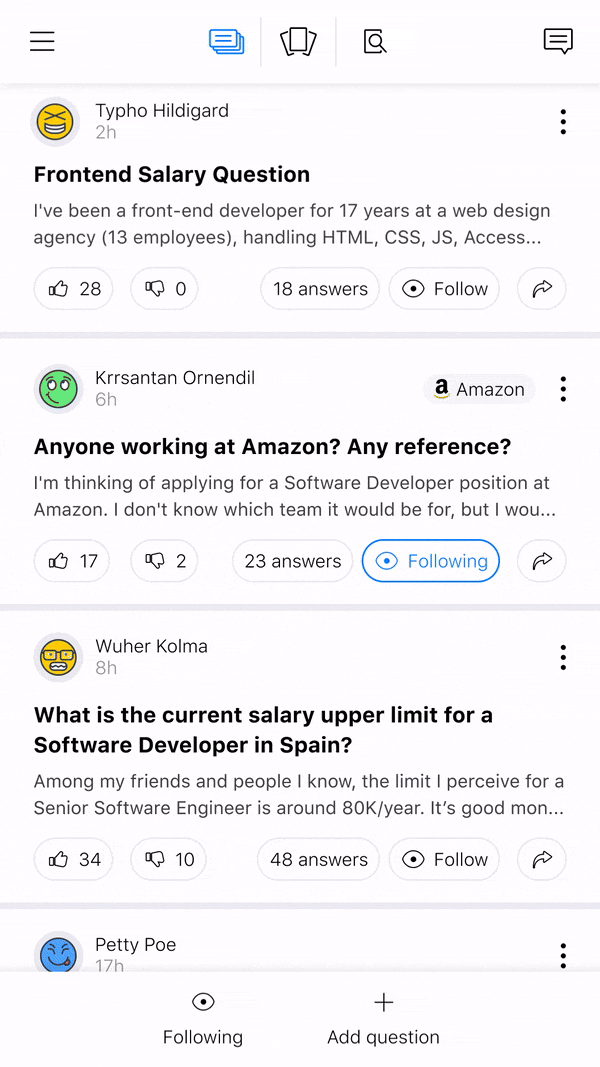This screenshot has height=1067, width=600.
Task: Downvote the Amazon reference question
Action: pos(165,561)
